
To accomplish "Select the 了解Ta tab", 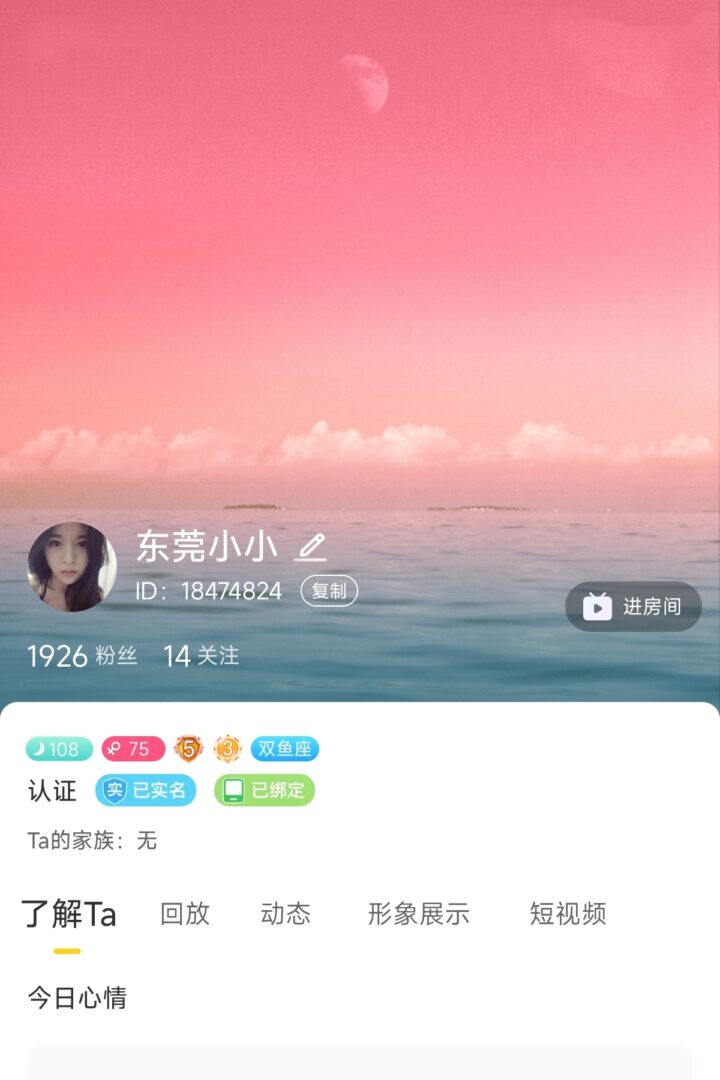I will click(x=69, y=914).
